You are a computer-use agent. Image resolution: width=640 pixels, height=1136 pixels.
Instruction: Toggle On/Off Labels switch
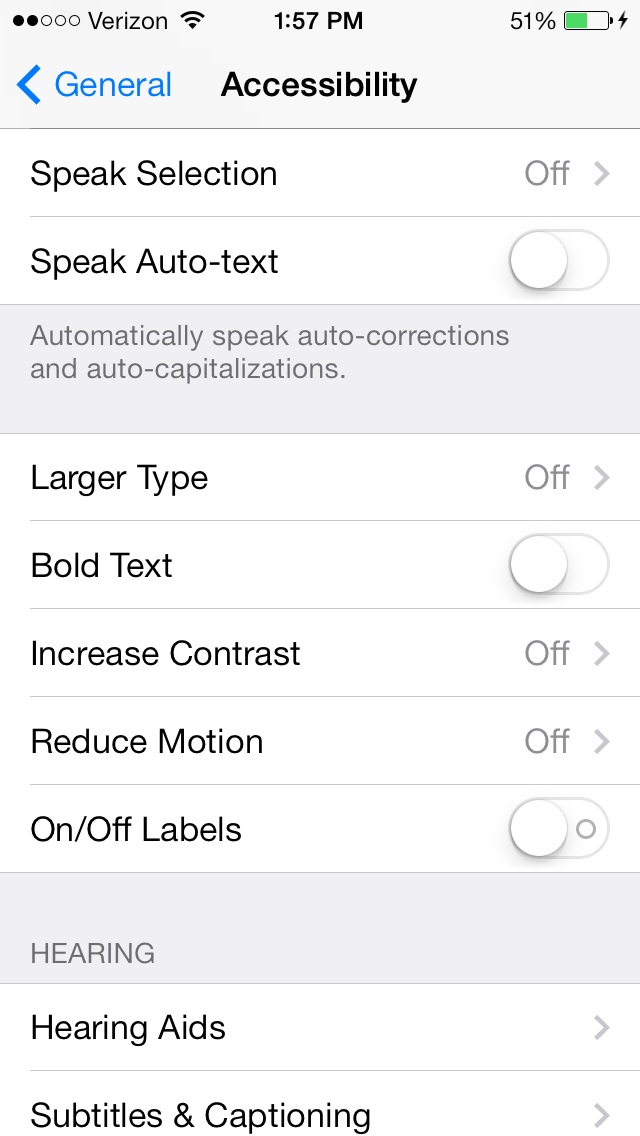(x=559, y=829)
